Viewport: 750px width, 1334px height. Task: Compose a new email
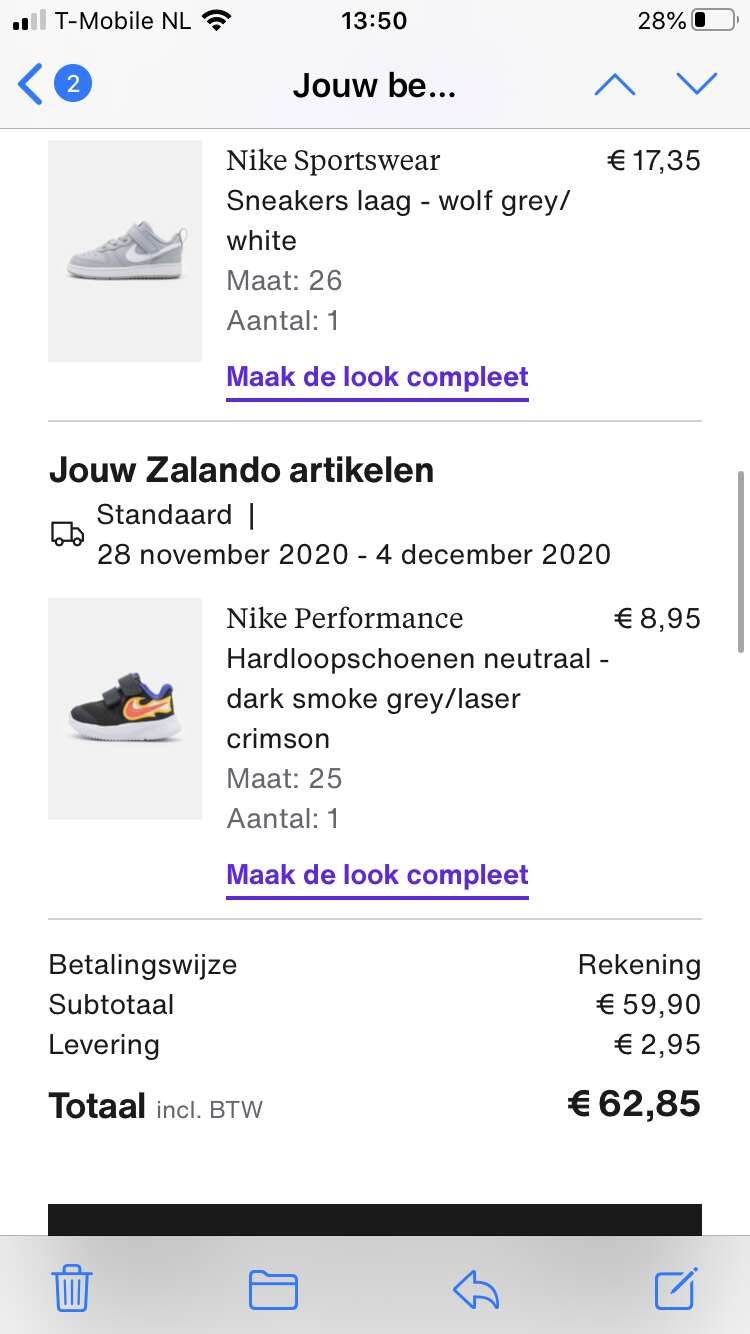pos(677,1288)
